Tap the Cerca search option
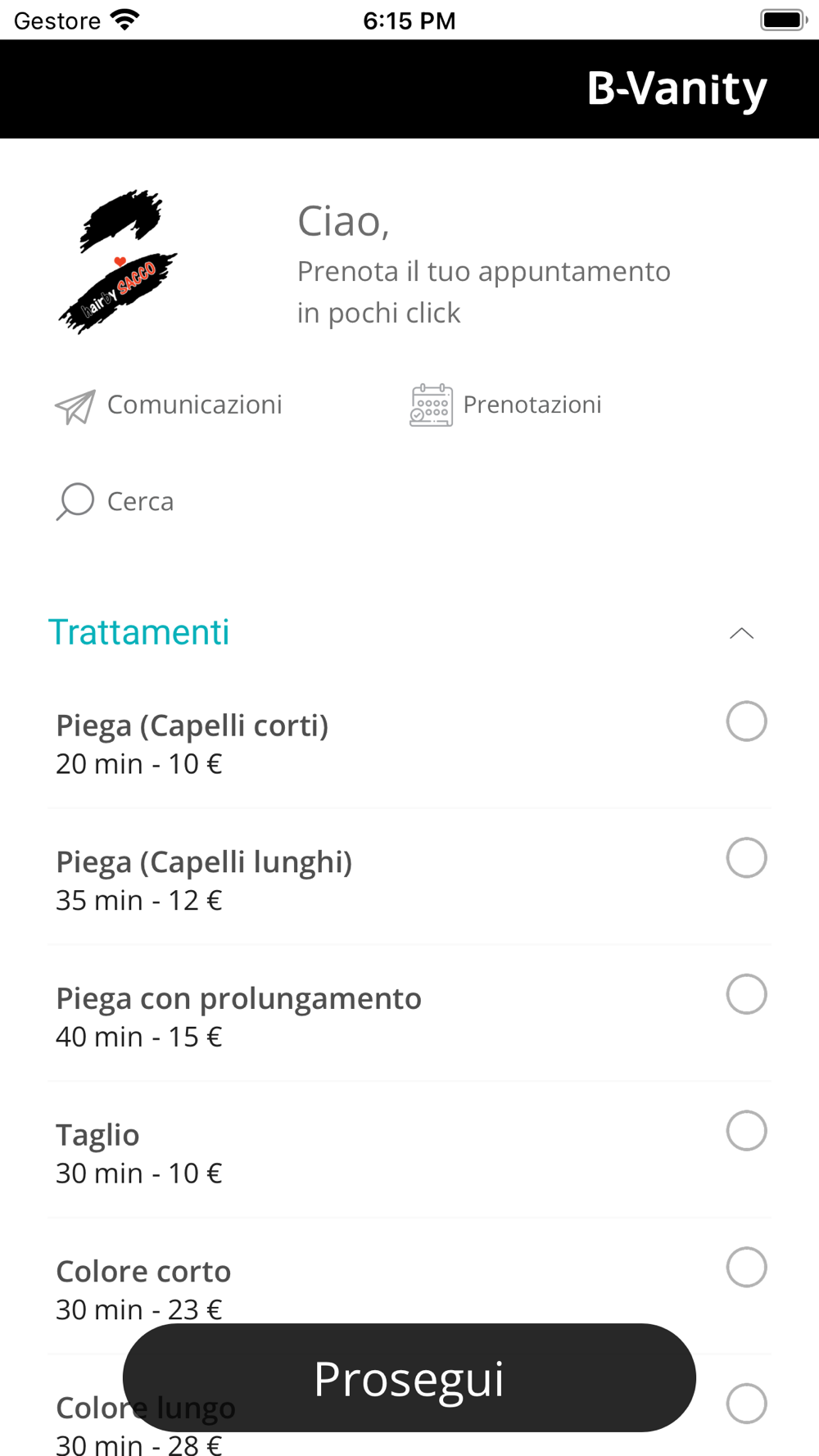This screenshot has width=819, height=1456. click(x=115, y=501)
